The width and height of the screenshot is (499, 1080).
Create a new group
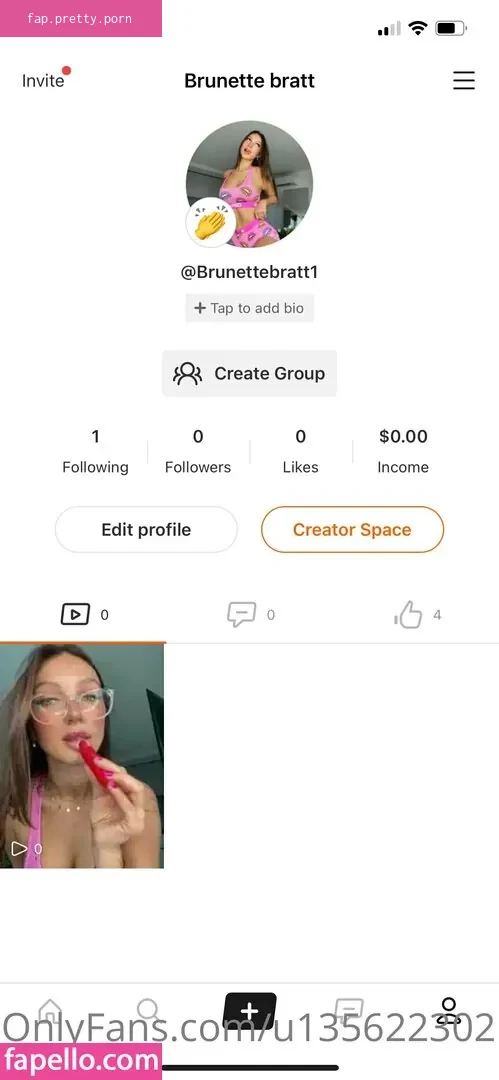pyautogui.click(x=250, y=373)
